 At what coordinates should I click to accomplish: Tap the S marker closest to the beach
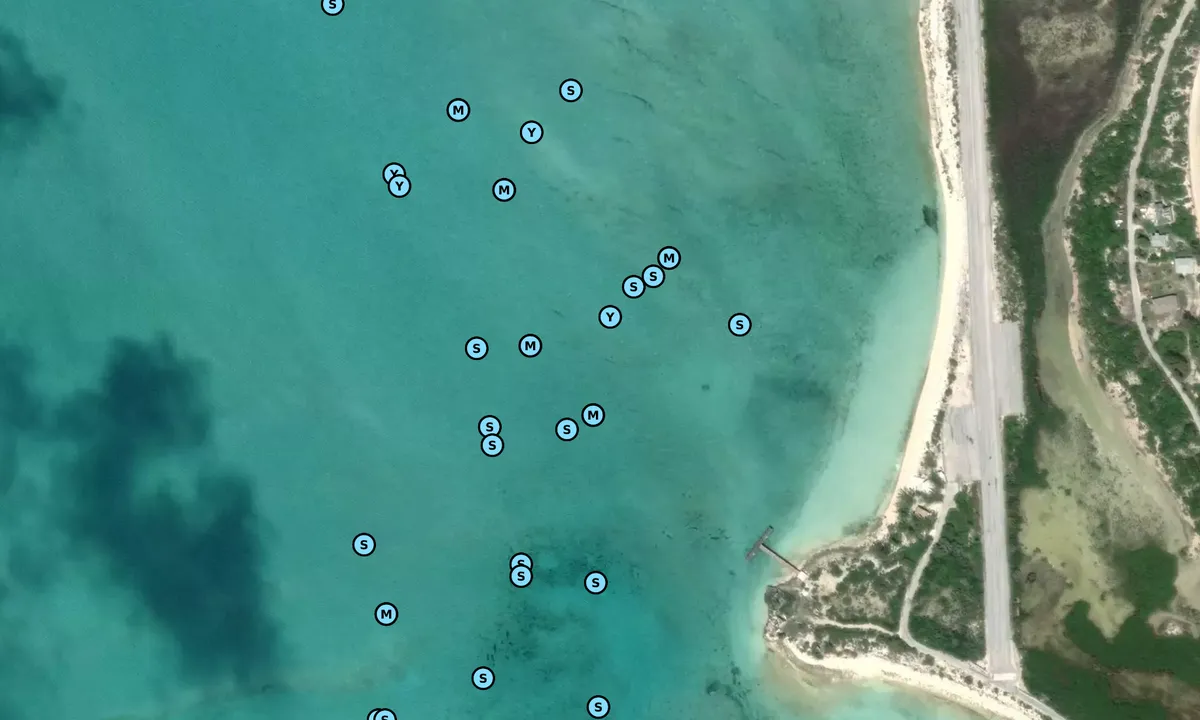pos(739,325)
